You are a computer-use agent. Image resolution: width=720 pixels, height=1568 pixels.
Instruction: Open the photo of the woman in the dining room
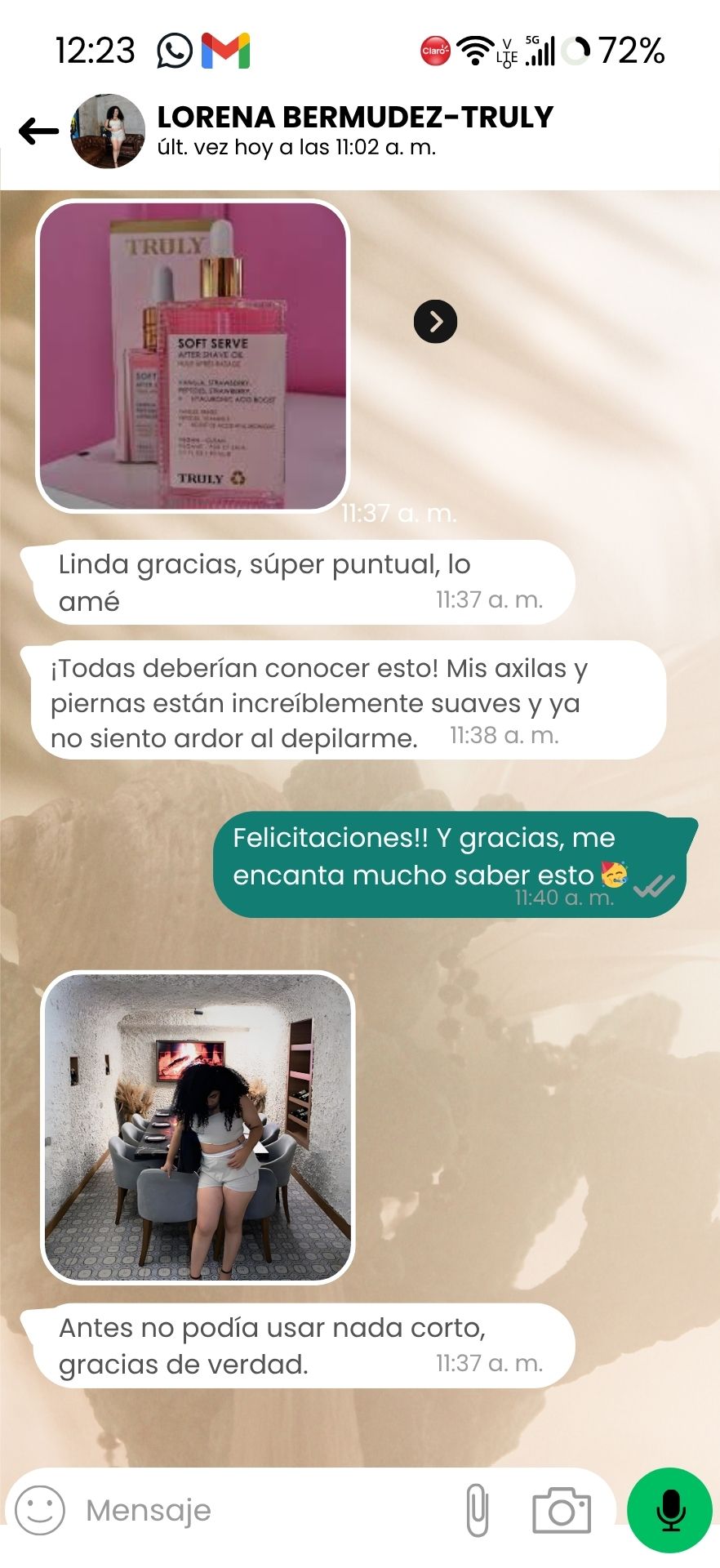tap(198, 1127)
